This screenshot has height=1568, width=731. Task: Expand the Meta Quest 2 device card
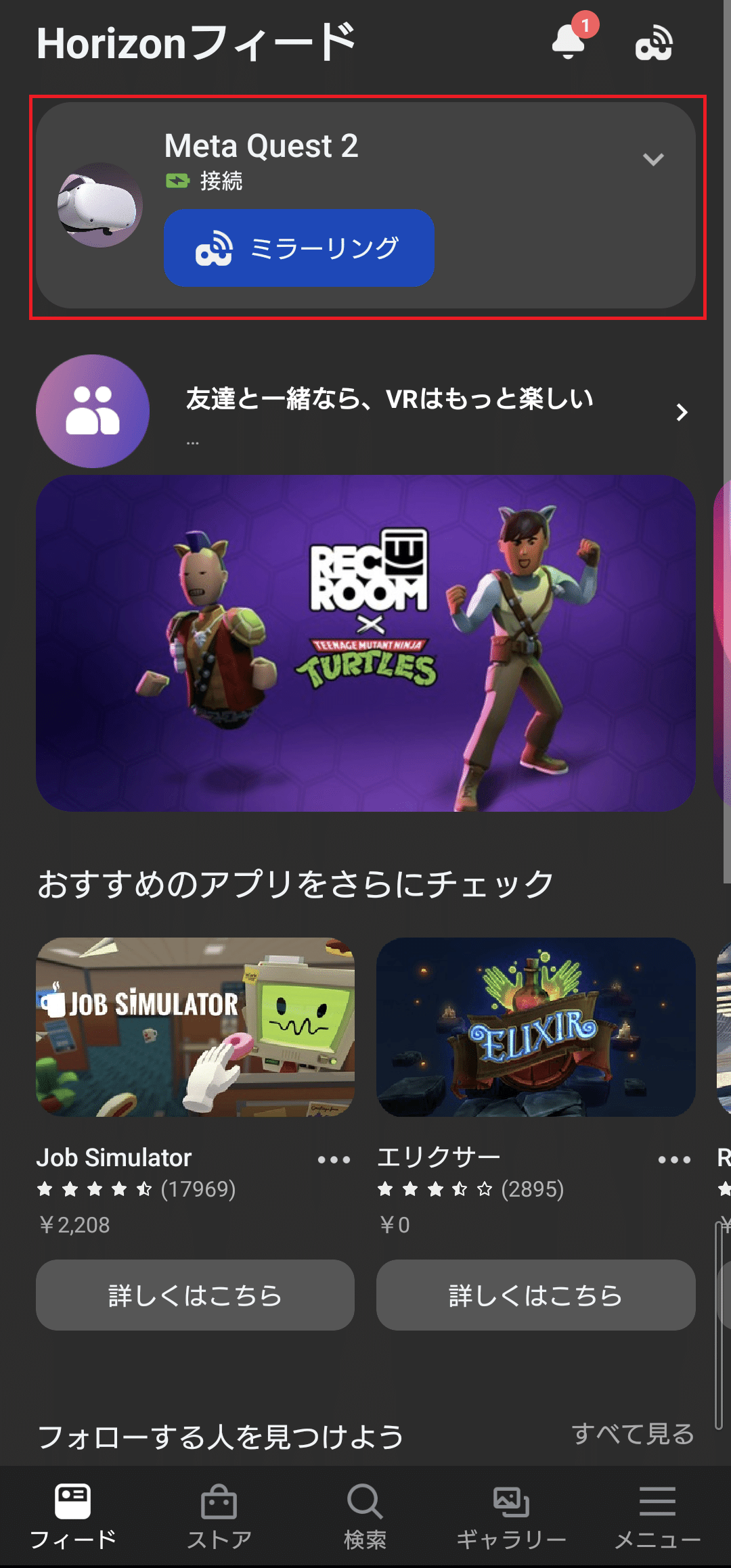coord(652,160)
